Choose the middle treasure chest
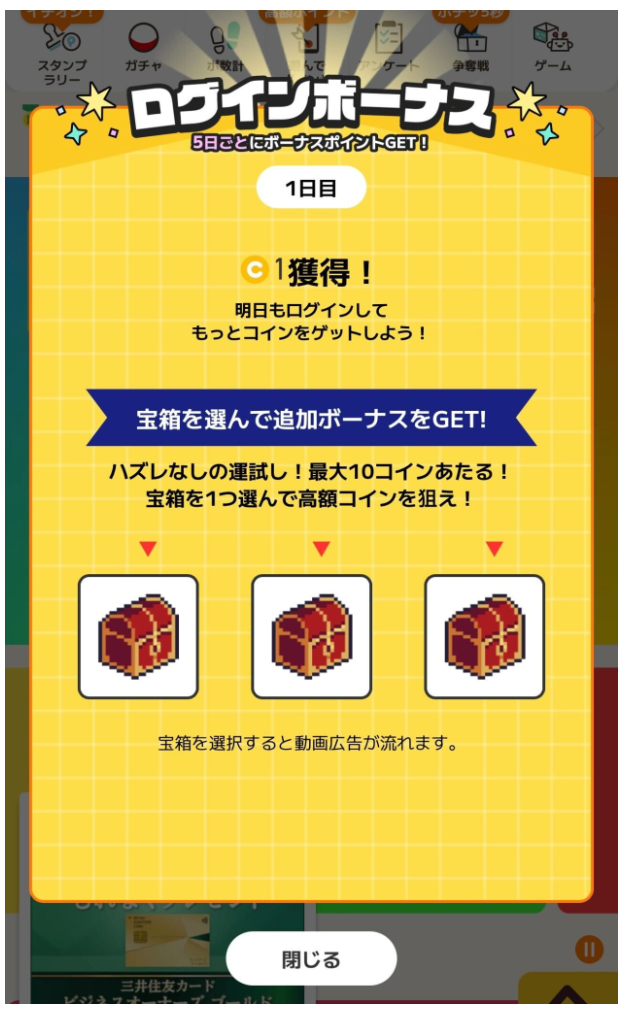This screenshot has width=625, height=1011. click(311, 636)
